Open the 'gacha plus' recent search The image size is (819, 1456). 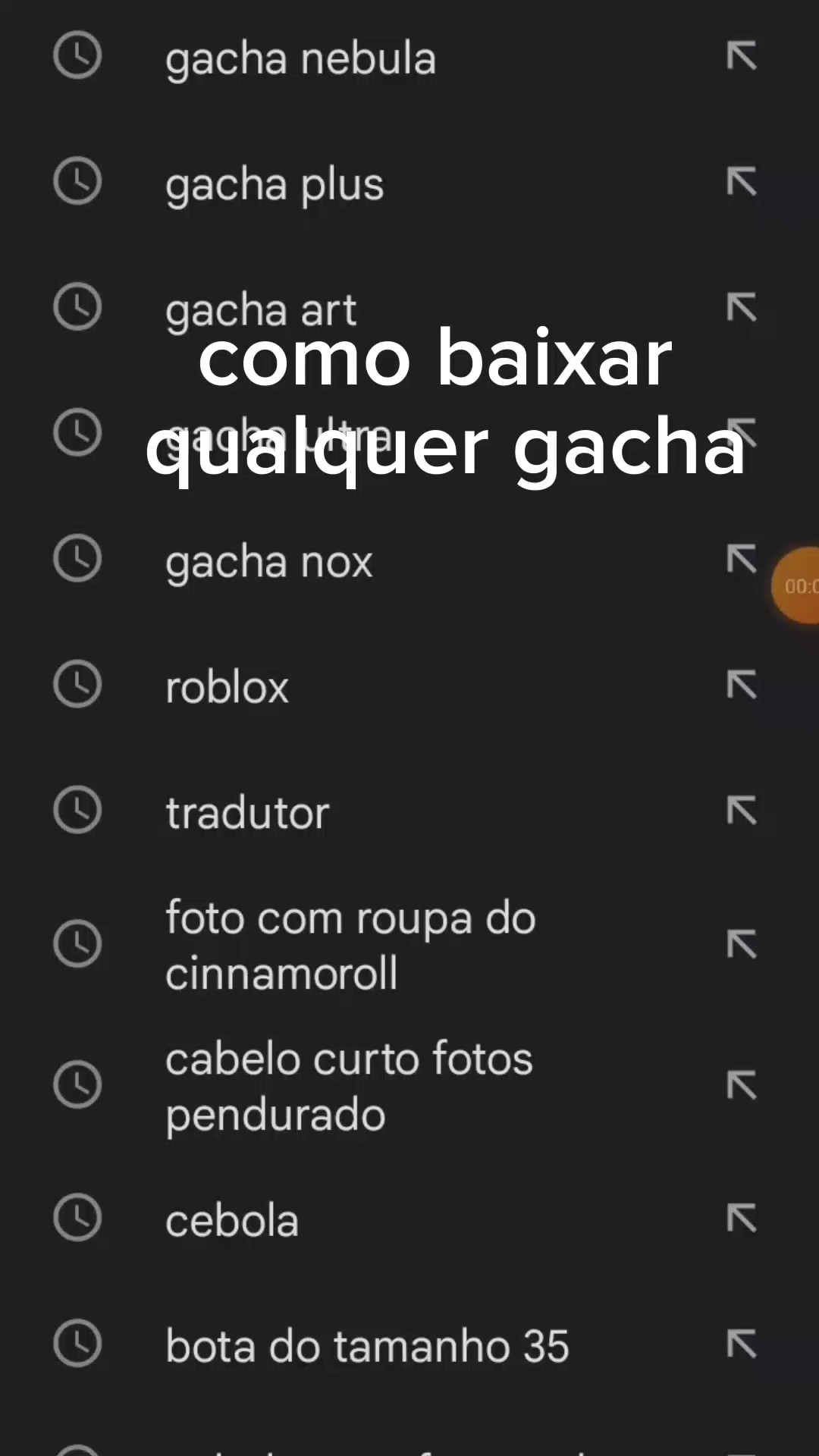coord(275,184)
